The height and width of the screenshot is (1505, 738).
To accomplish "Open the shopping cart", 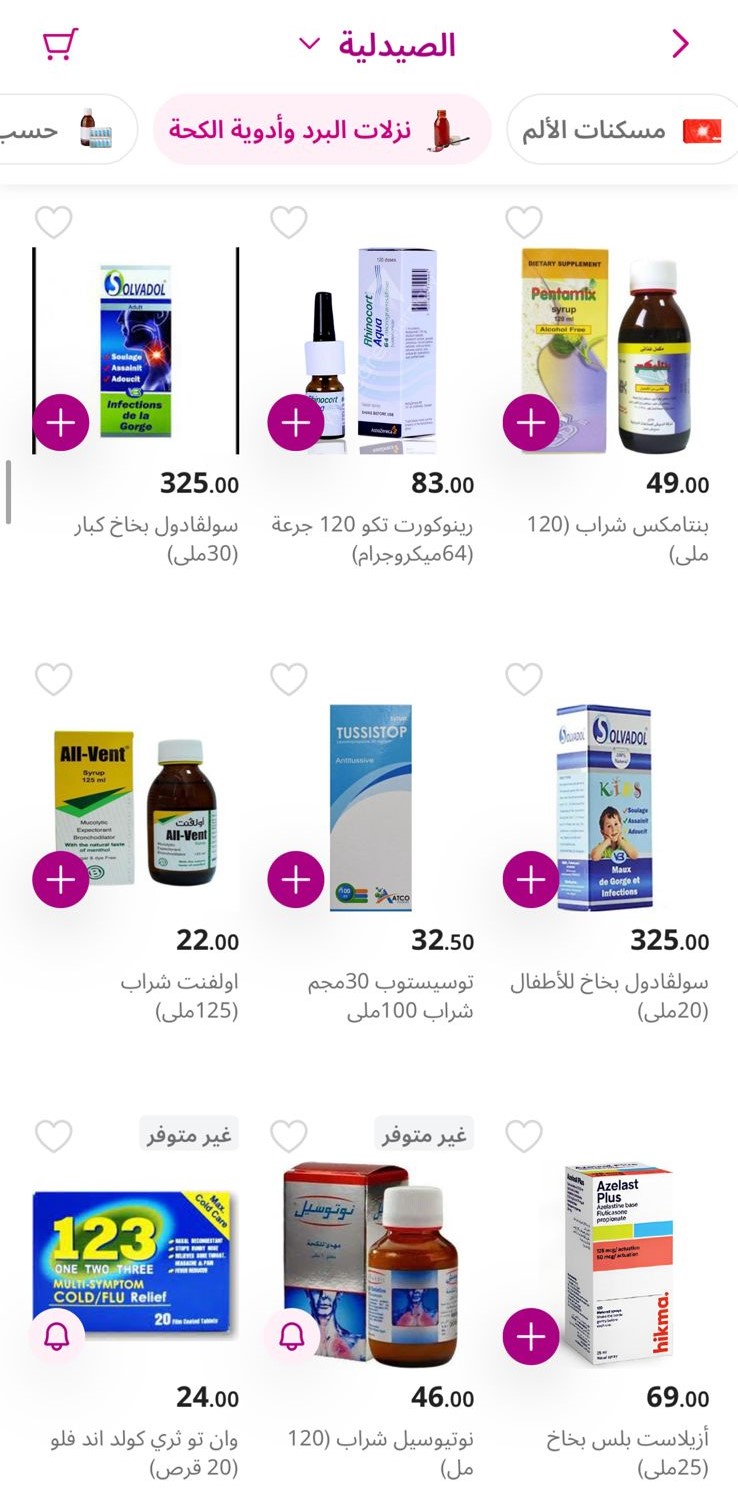I will coord(60,44).
